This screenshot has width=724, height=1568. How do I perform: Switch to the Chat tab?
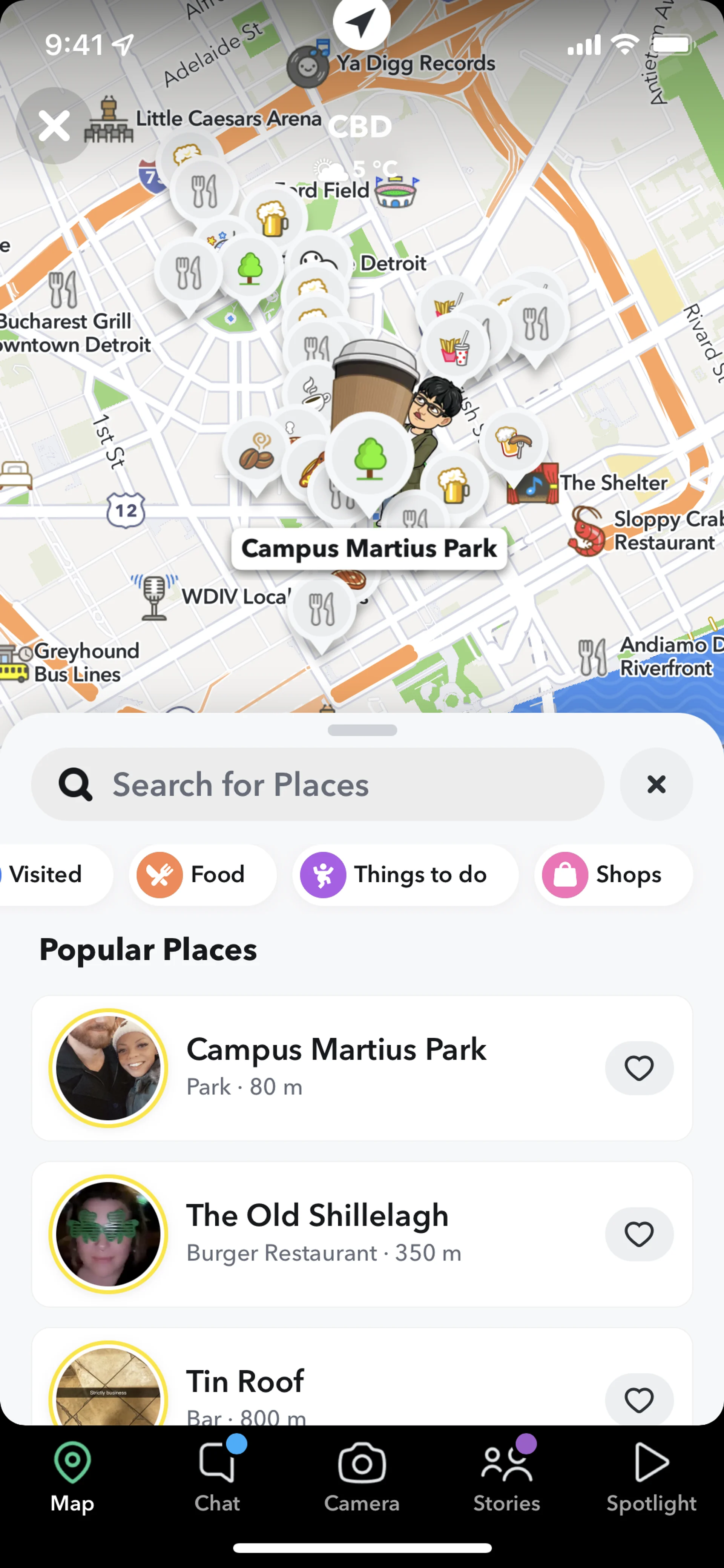(217, 1476)
